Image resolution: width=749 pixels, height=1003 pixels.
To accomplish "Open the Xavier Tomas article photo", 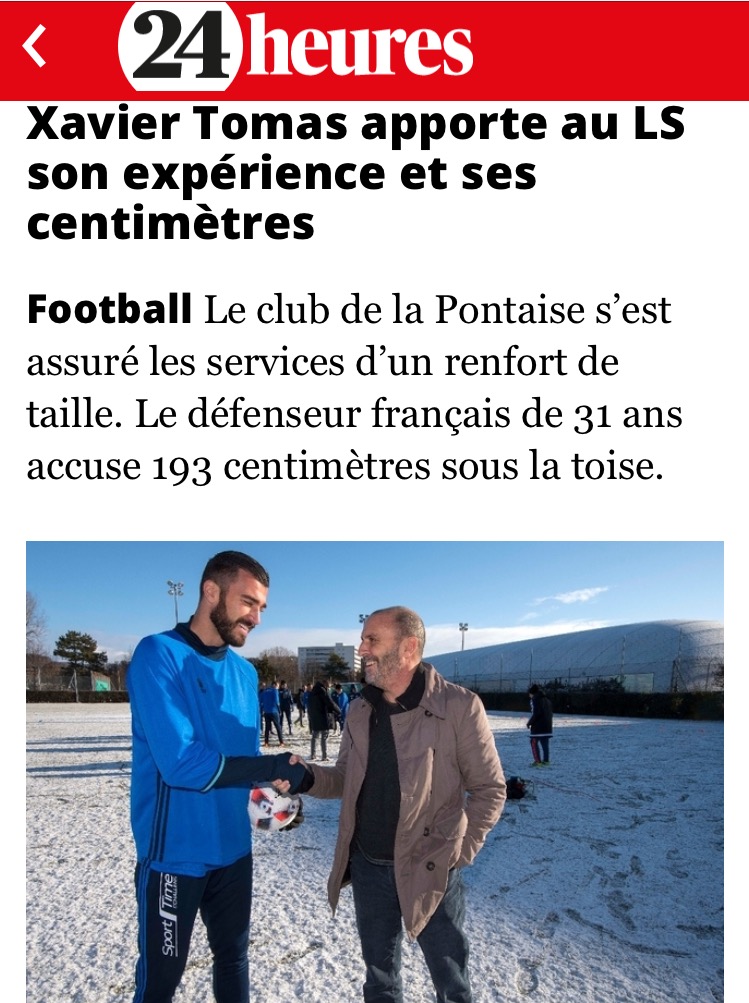I will [374, 770].
